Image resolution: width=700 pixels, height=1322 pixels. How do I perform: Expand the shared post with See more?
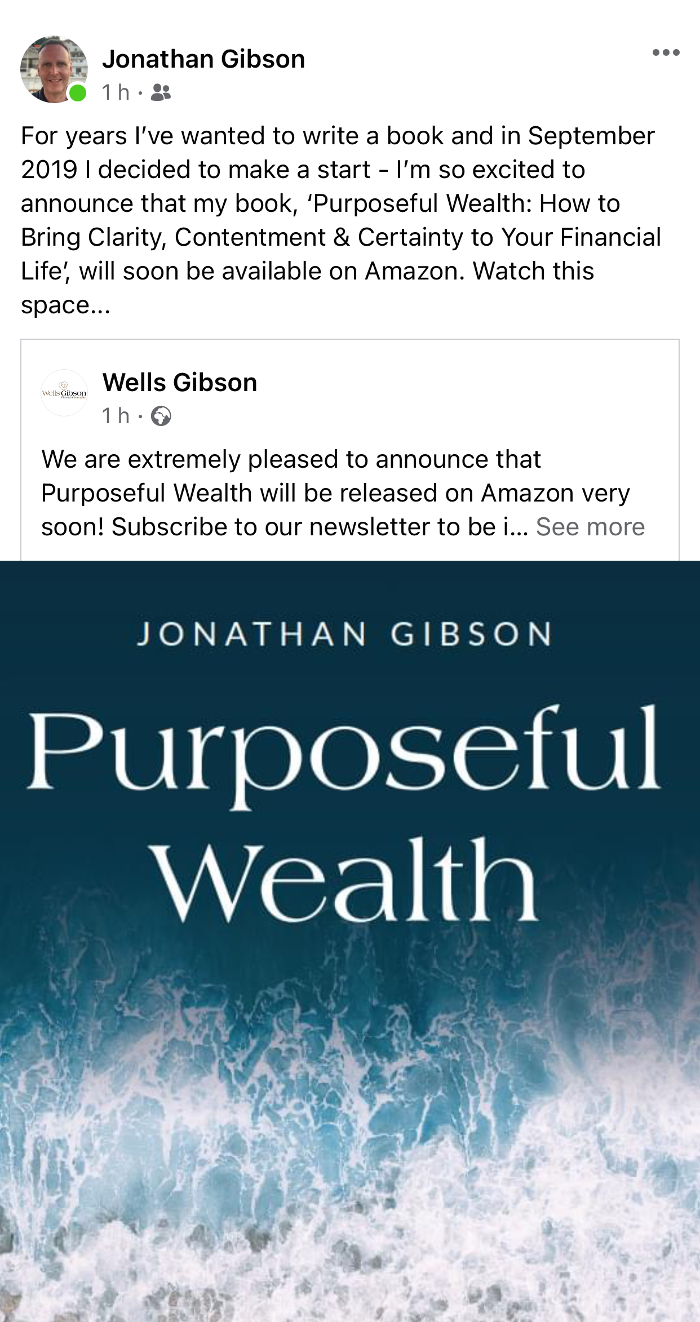[590, 527]
